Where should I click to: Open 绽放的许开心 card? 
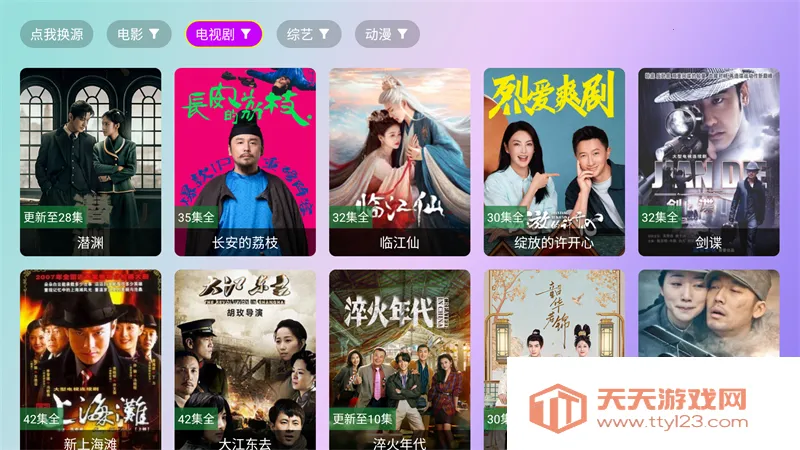click(x=554, y=160)
